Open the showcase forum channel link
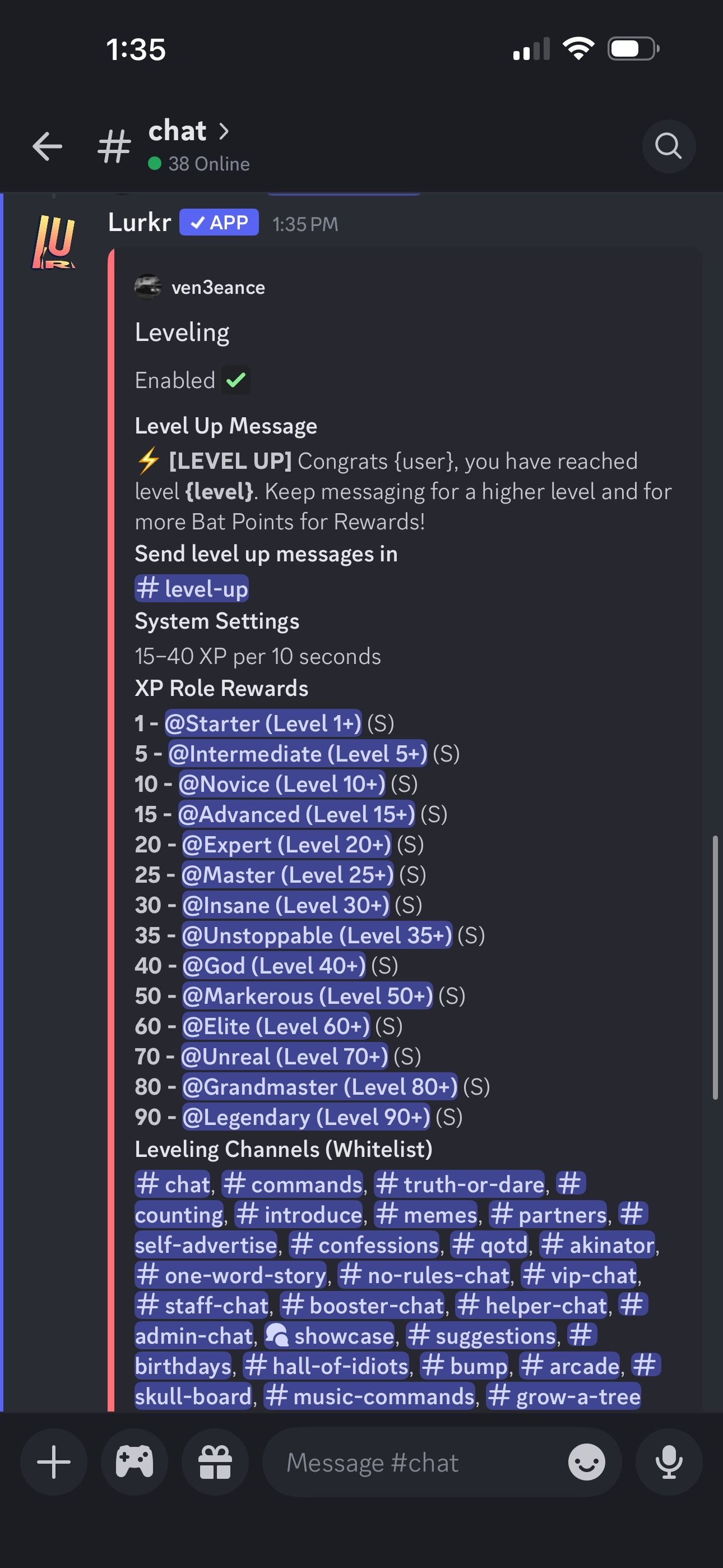This screenshot has width=723, height=1568. click(x=331, y=1335)
